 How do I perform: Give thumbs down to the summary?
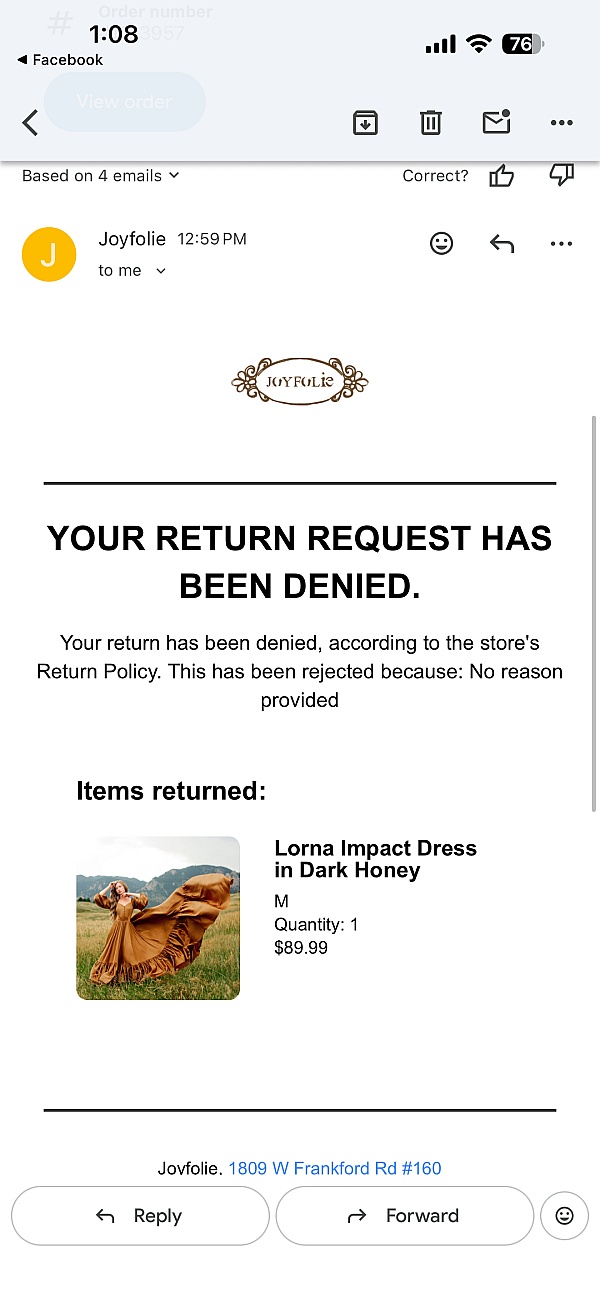[x=562, y=176]
